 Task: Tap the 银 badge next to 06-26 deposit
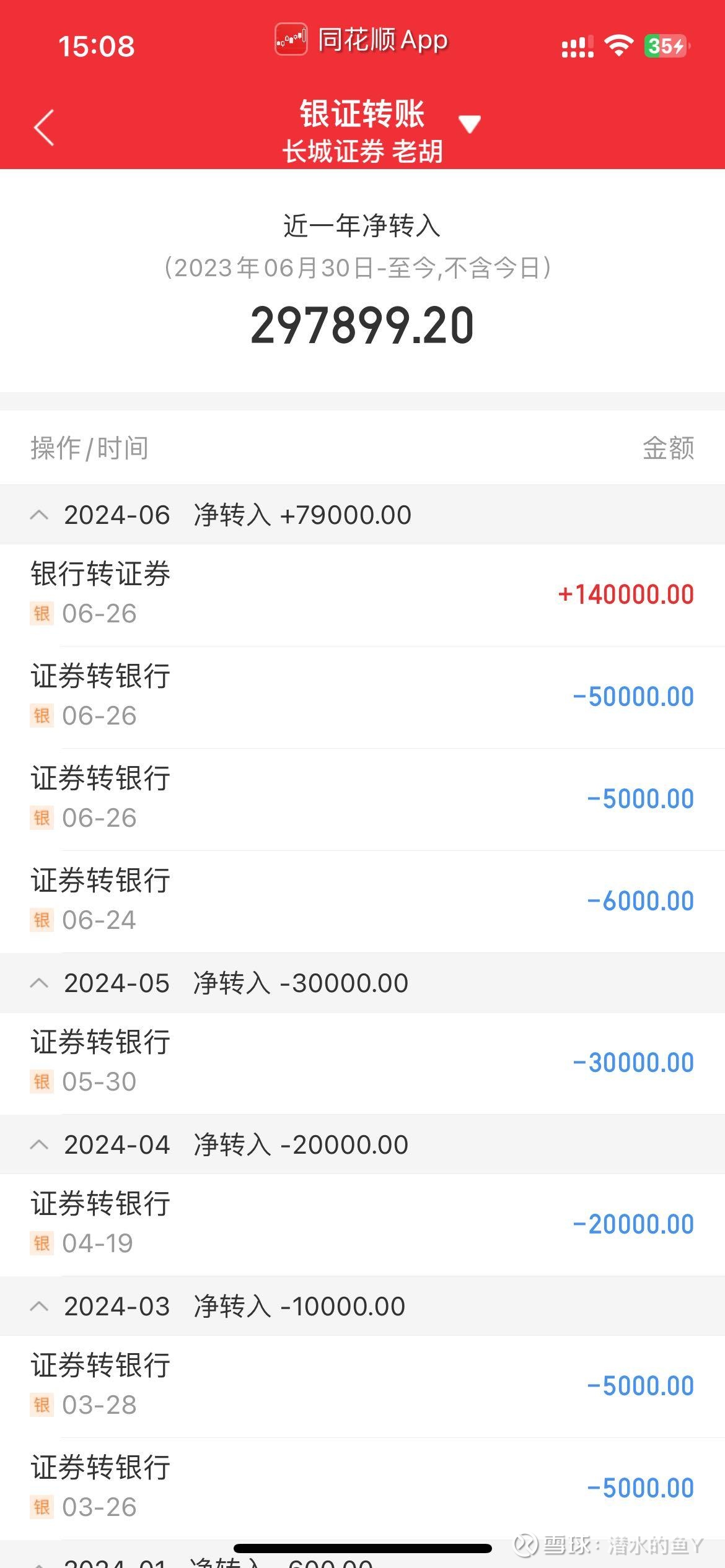pyautogui.click(x=41, y=614)
